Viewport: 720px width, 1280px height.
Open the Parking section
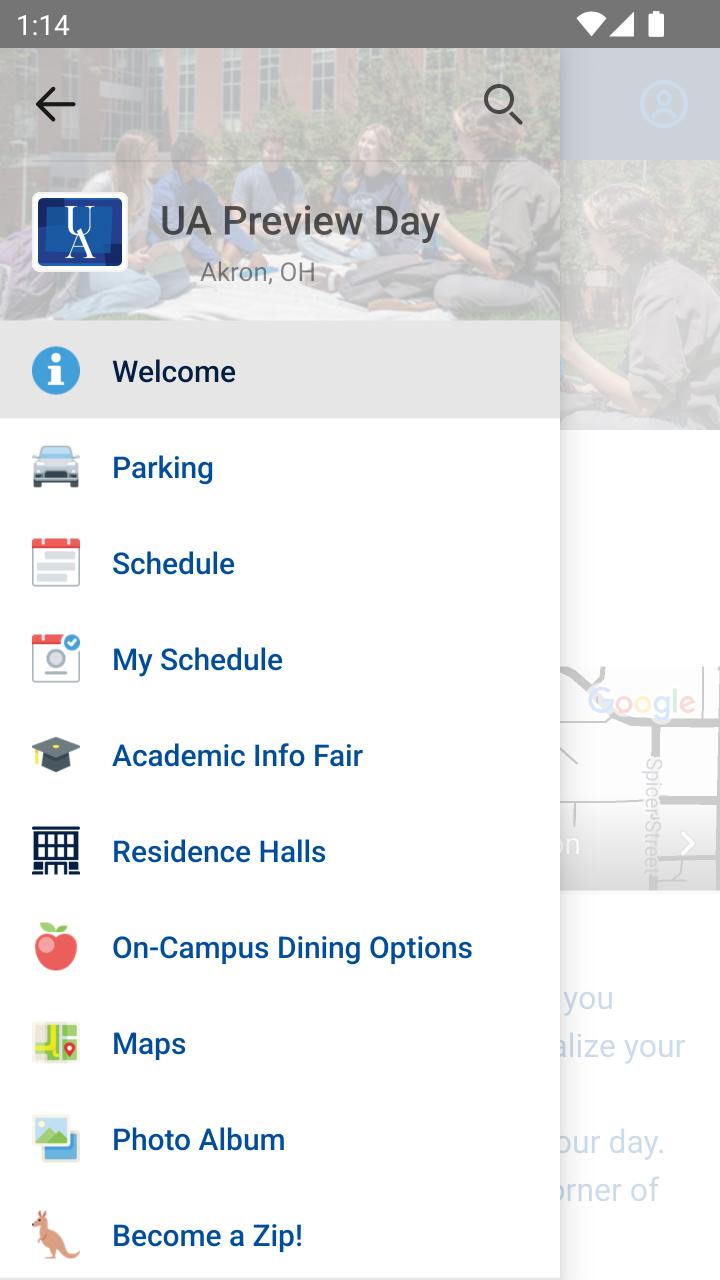click(280, 467)
